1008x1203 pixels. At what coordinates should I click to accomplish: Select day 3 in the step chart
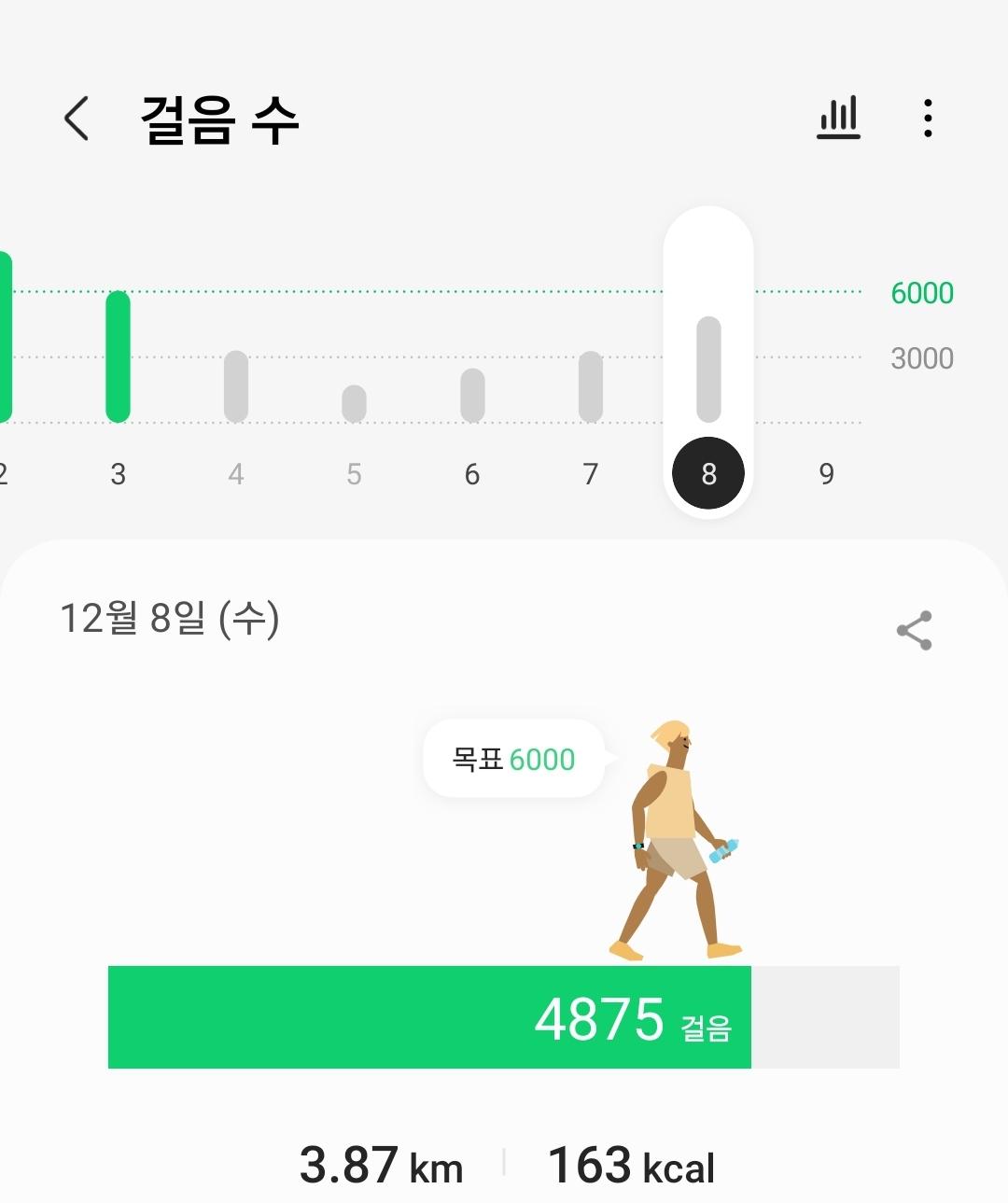(118, 473)
